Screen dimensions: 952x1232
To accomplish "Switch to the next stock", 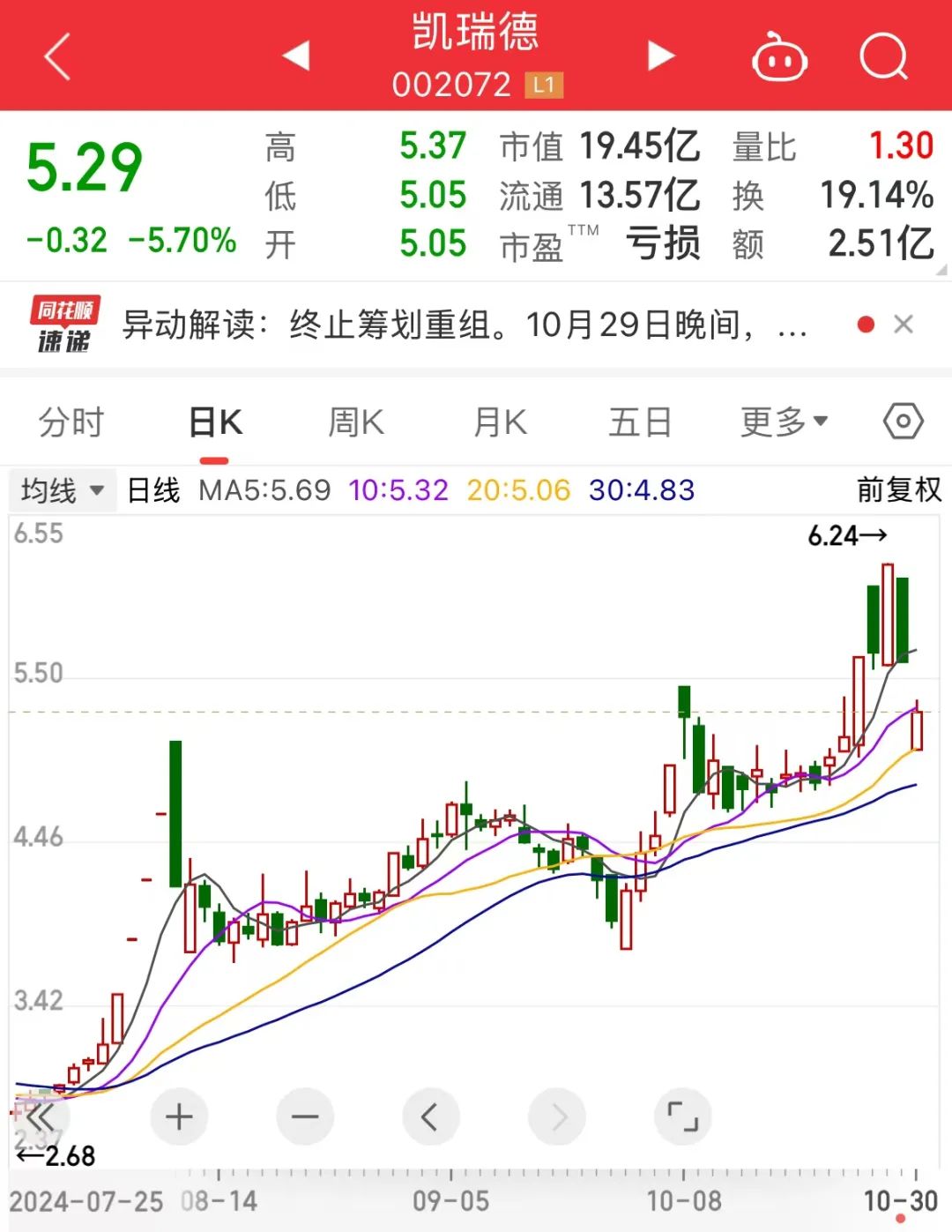I will [660, 56].
